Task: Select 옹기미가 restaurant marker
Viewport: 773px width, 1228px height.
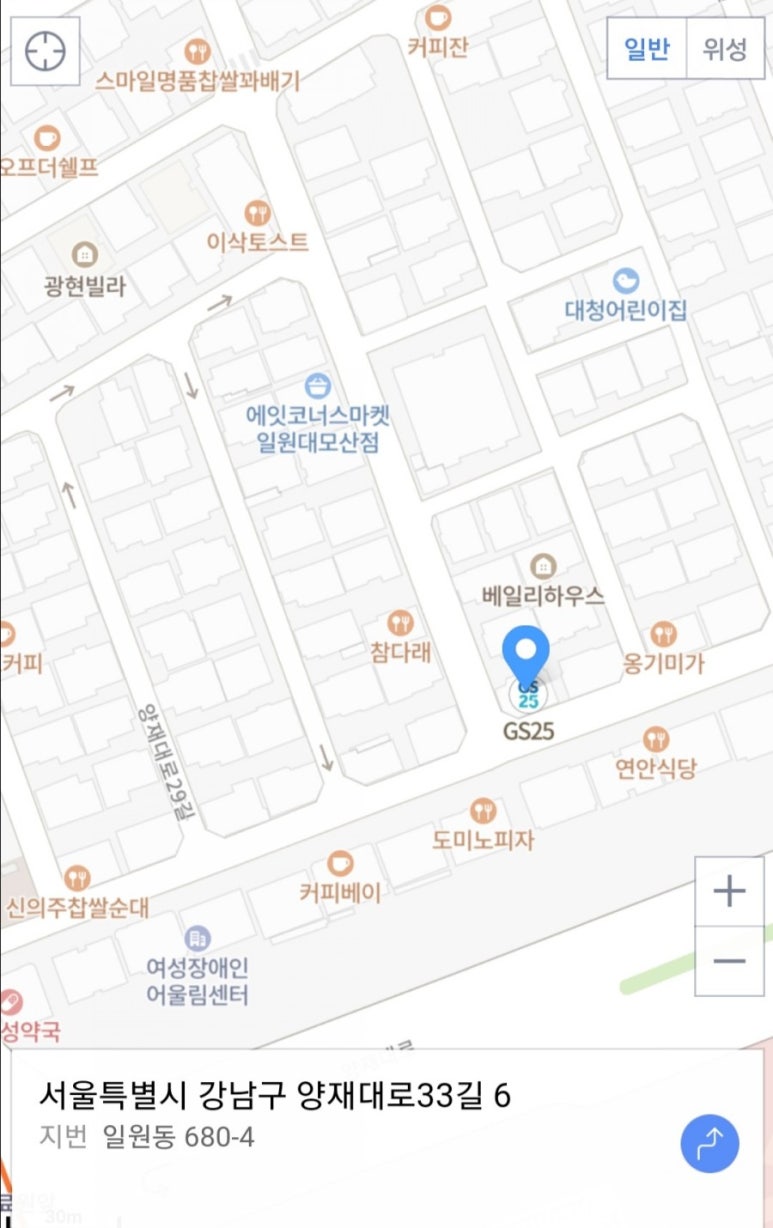Action: (663, 634)
